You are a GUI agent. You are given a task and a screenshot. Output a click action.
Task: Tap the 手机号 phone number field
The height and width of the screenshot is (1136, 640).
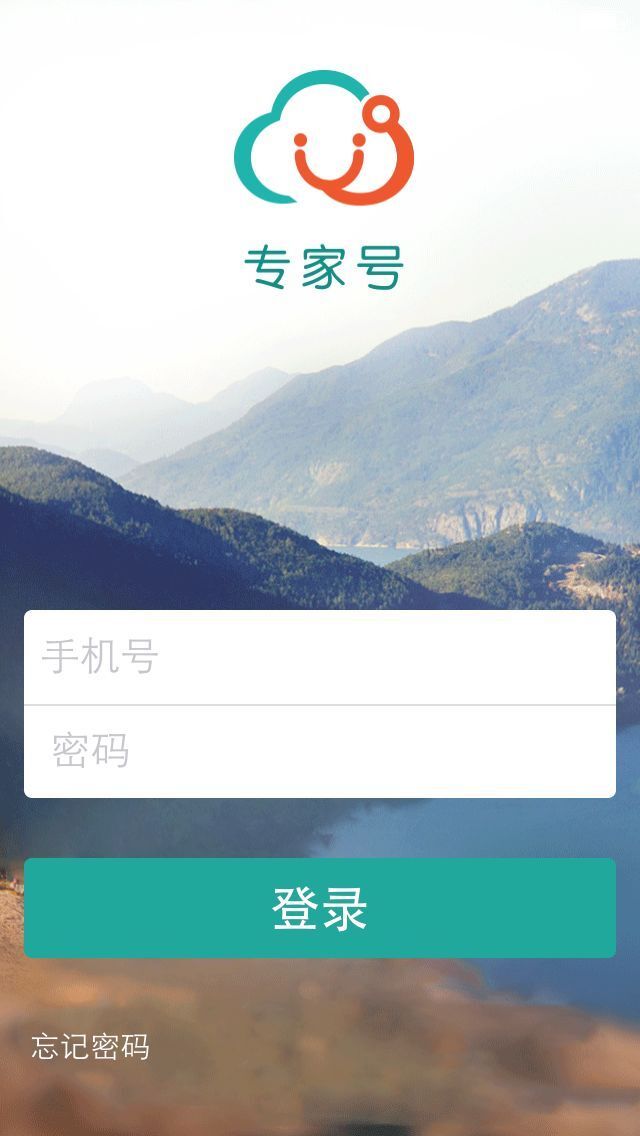click(x=320, y=657)
